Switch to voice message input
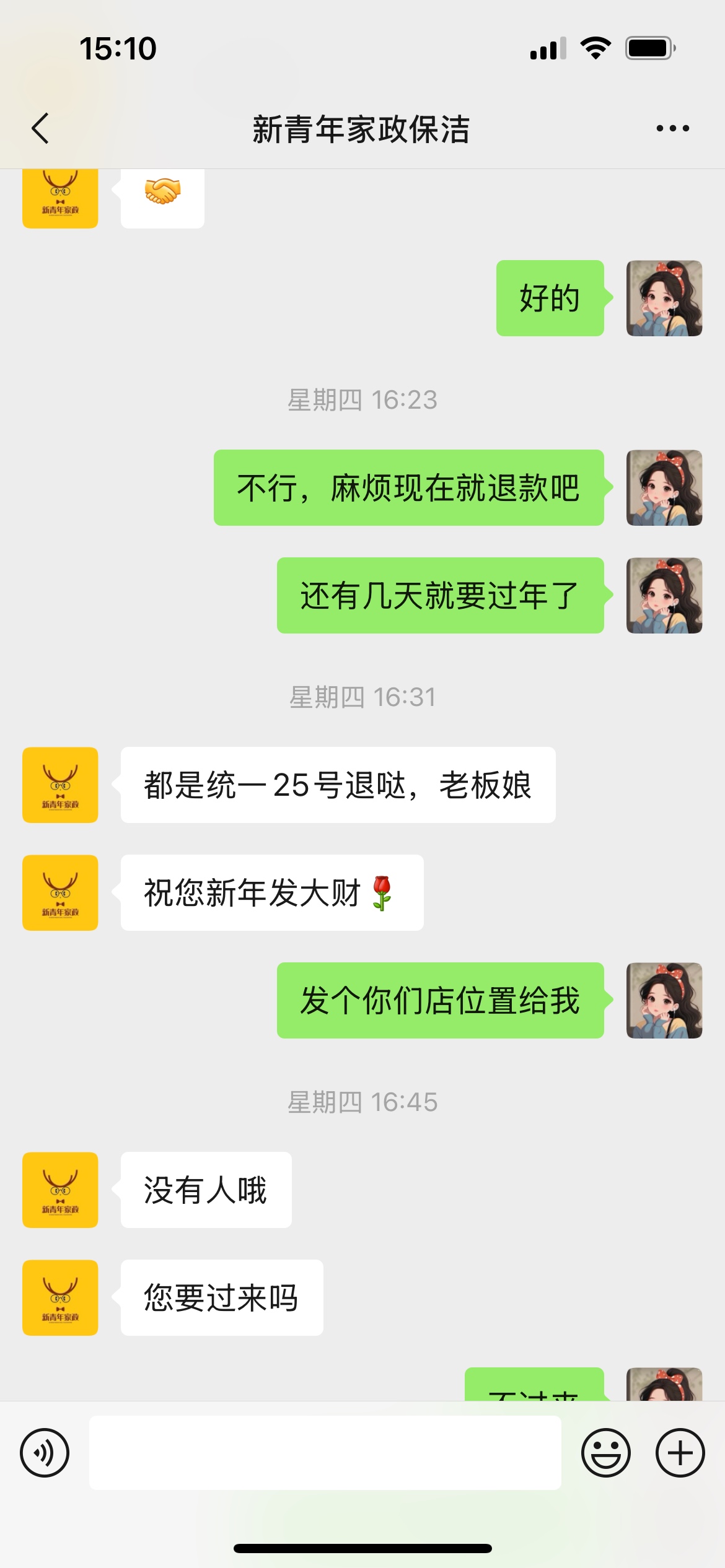 coord(45,1453)
